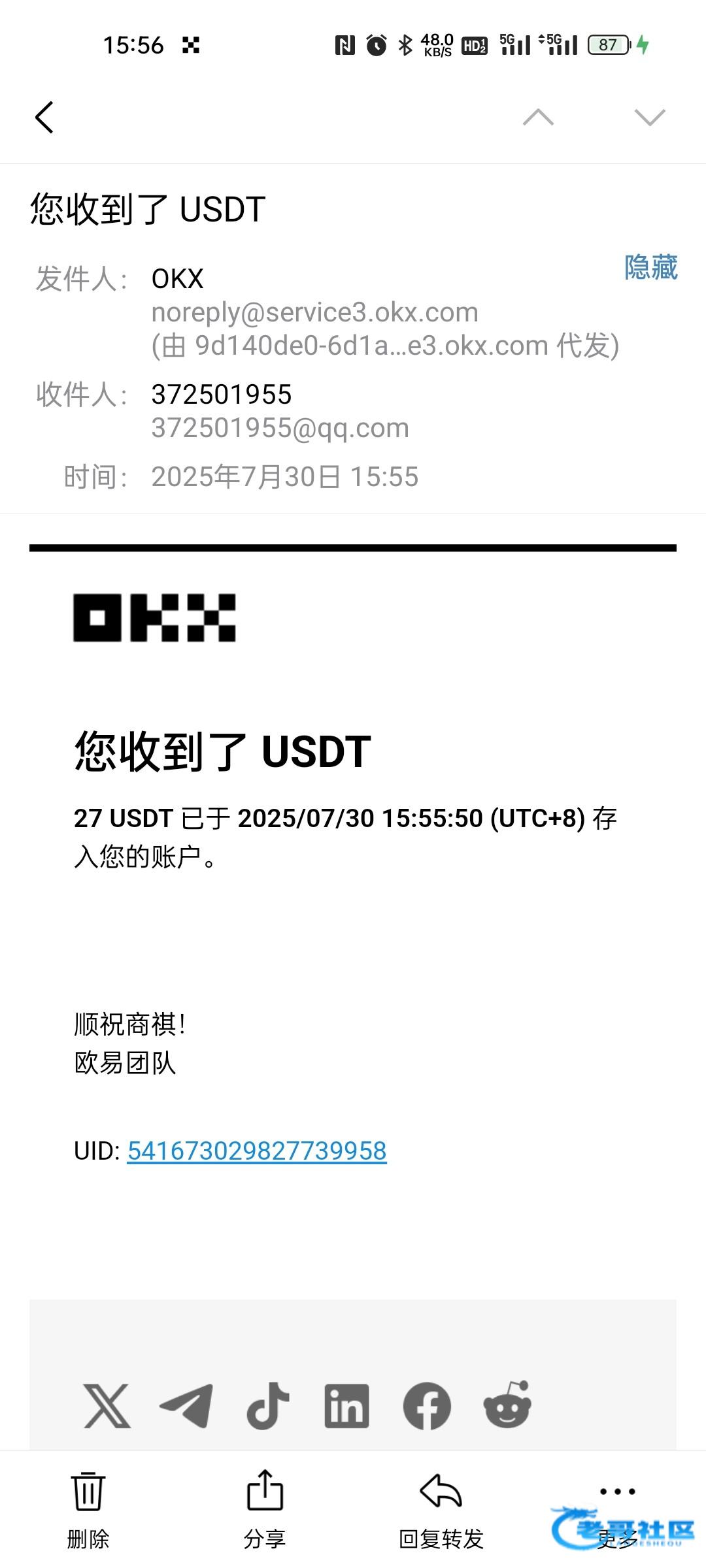Delete this email with 删除
706x1568 pixels.
pyautogui.click(x=88, y=1511)
